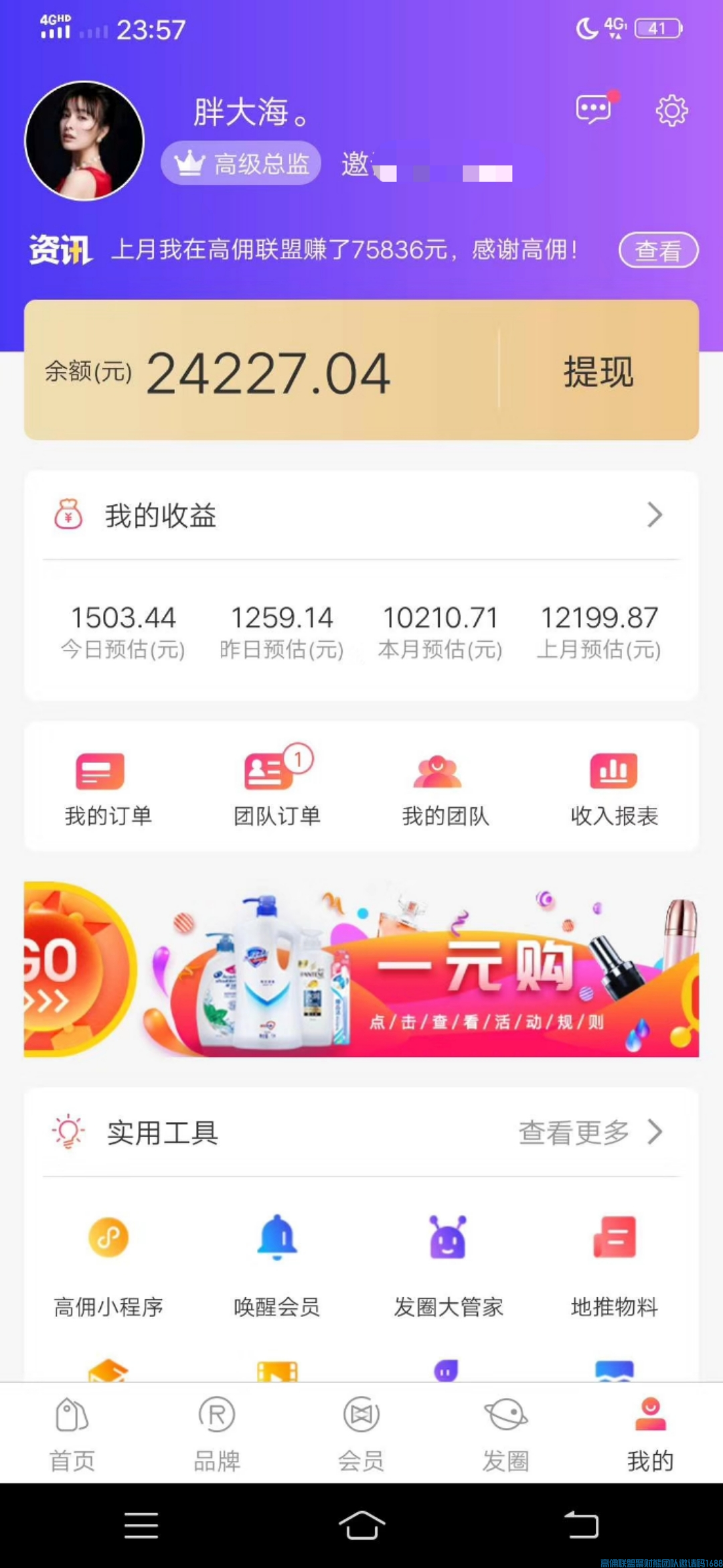This screenshot has width=723, height=1568.
Task: Open the messages icon with red dot
Action: coord(594,109)
